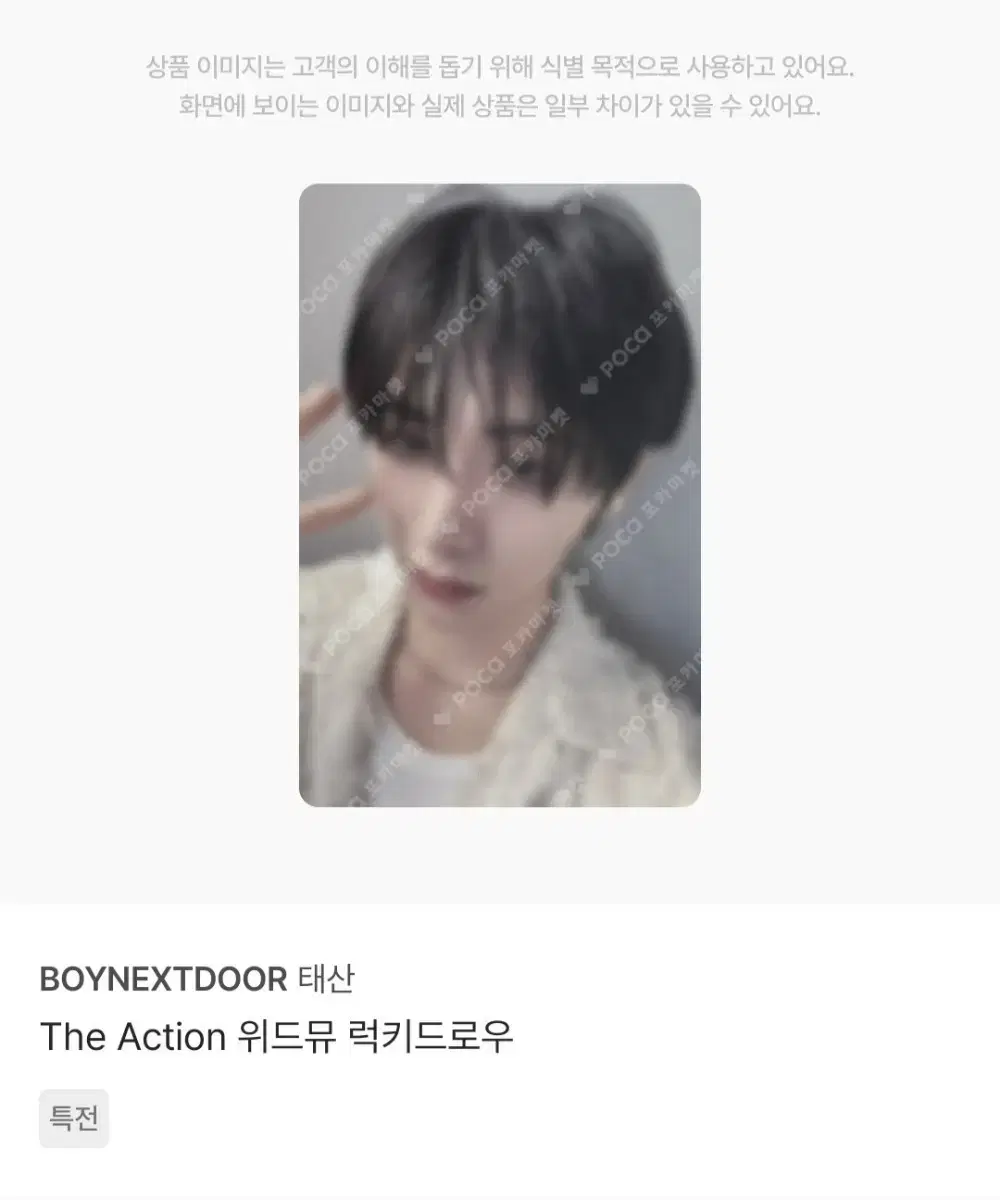Viewport: 1000px width, 1200px height.
Task: Select the 특전 tag badge
Action: (x=73, y=1119)
